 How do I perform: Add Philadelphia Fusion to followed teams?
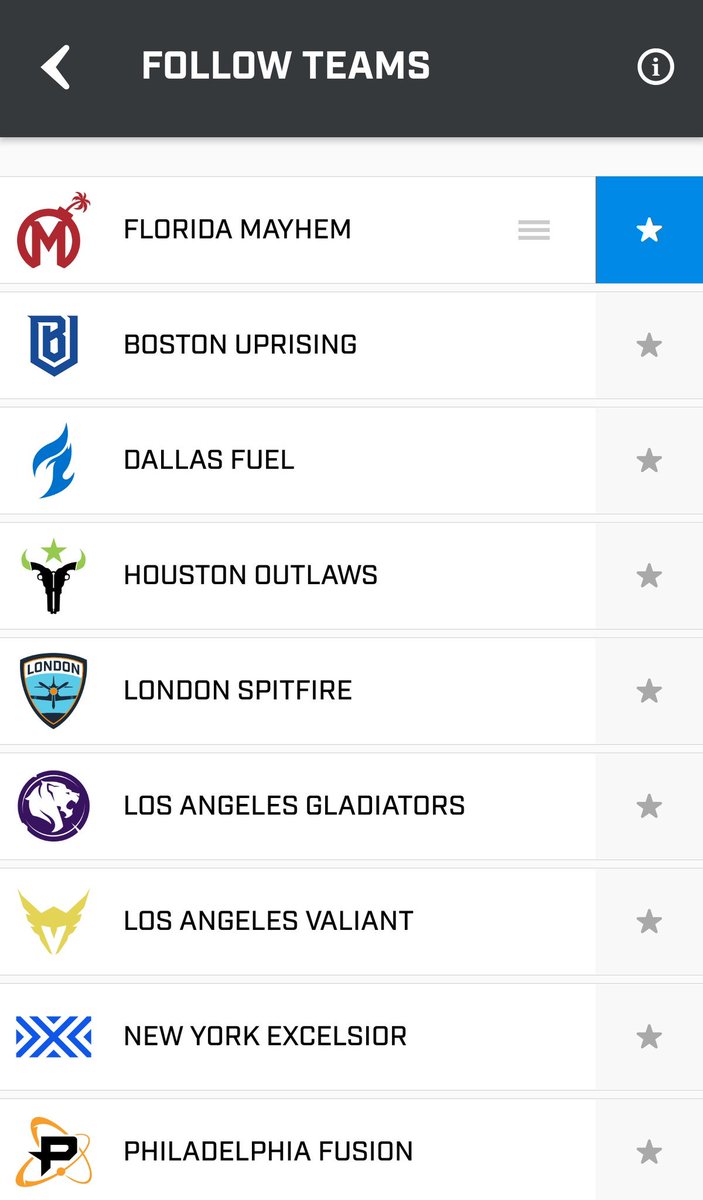[649, 1150]
